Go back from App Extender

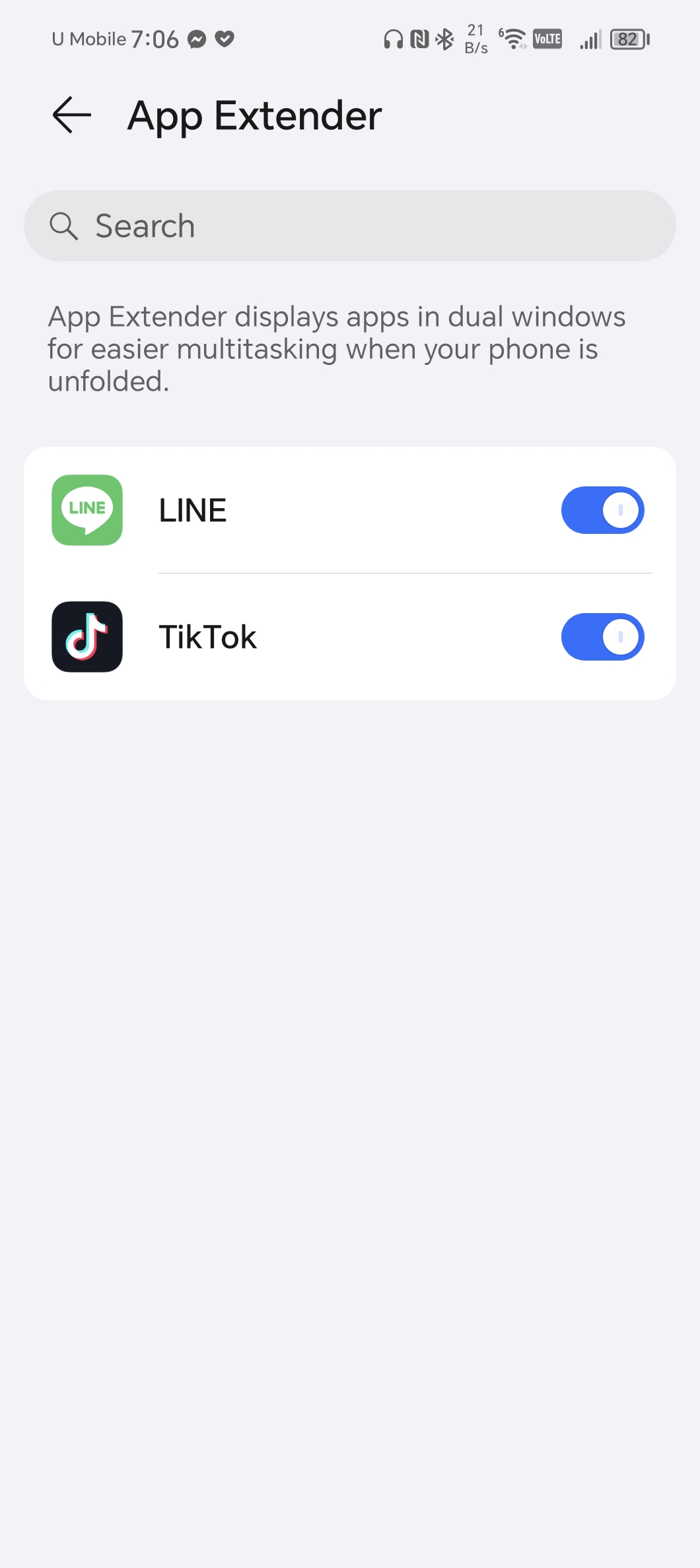tap(71, 115)
